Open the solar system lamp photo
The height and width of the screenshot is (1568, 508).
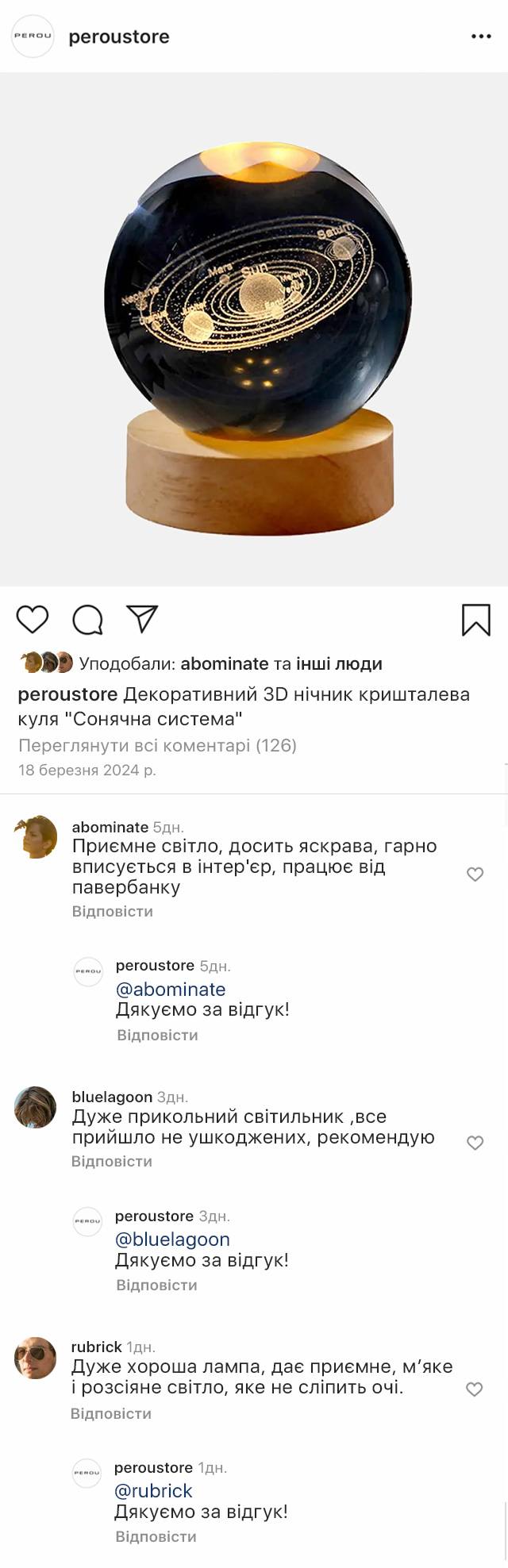coord(253,329)
